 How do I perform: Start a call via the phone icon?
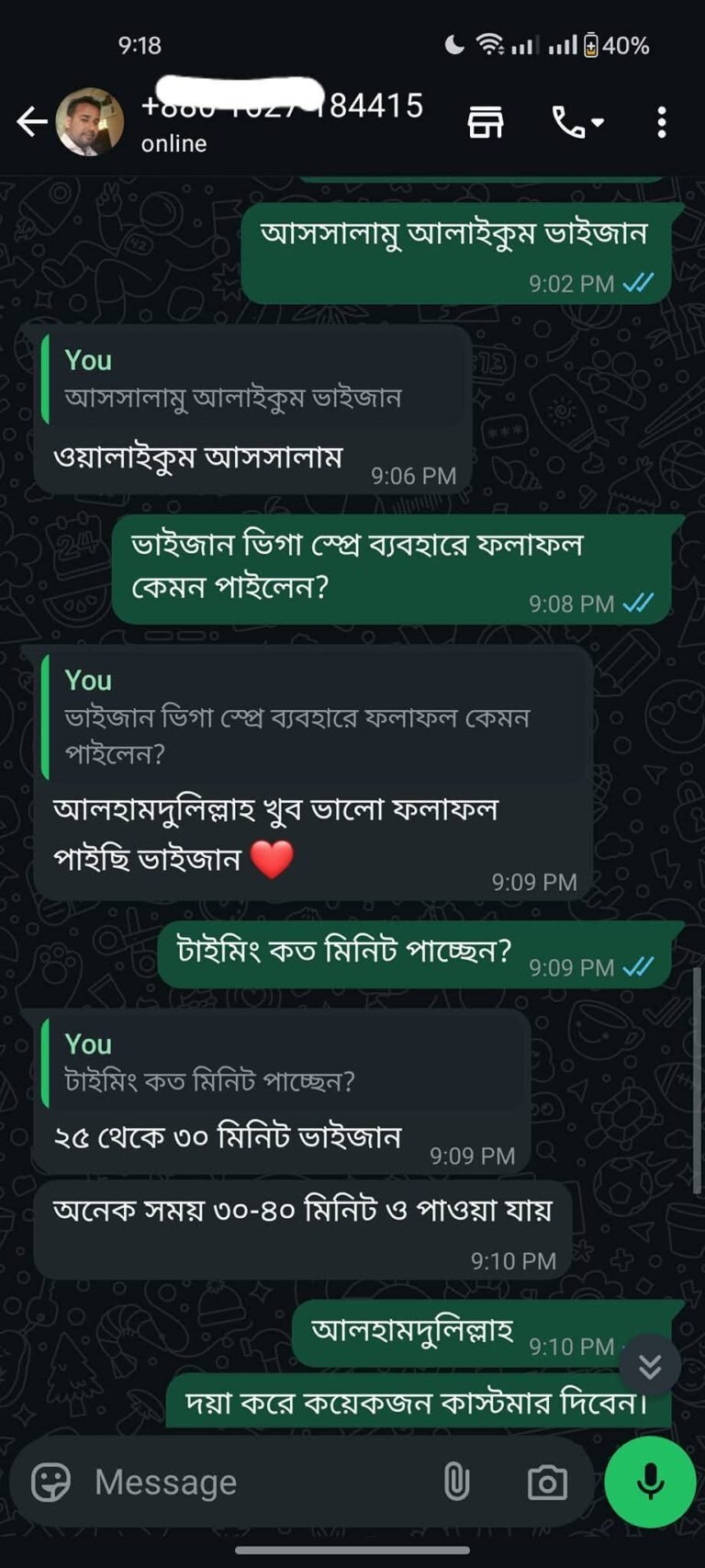(576, 121)
